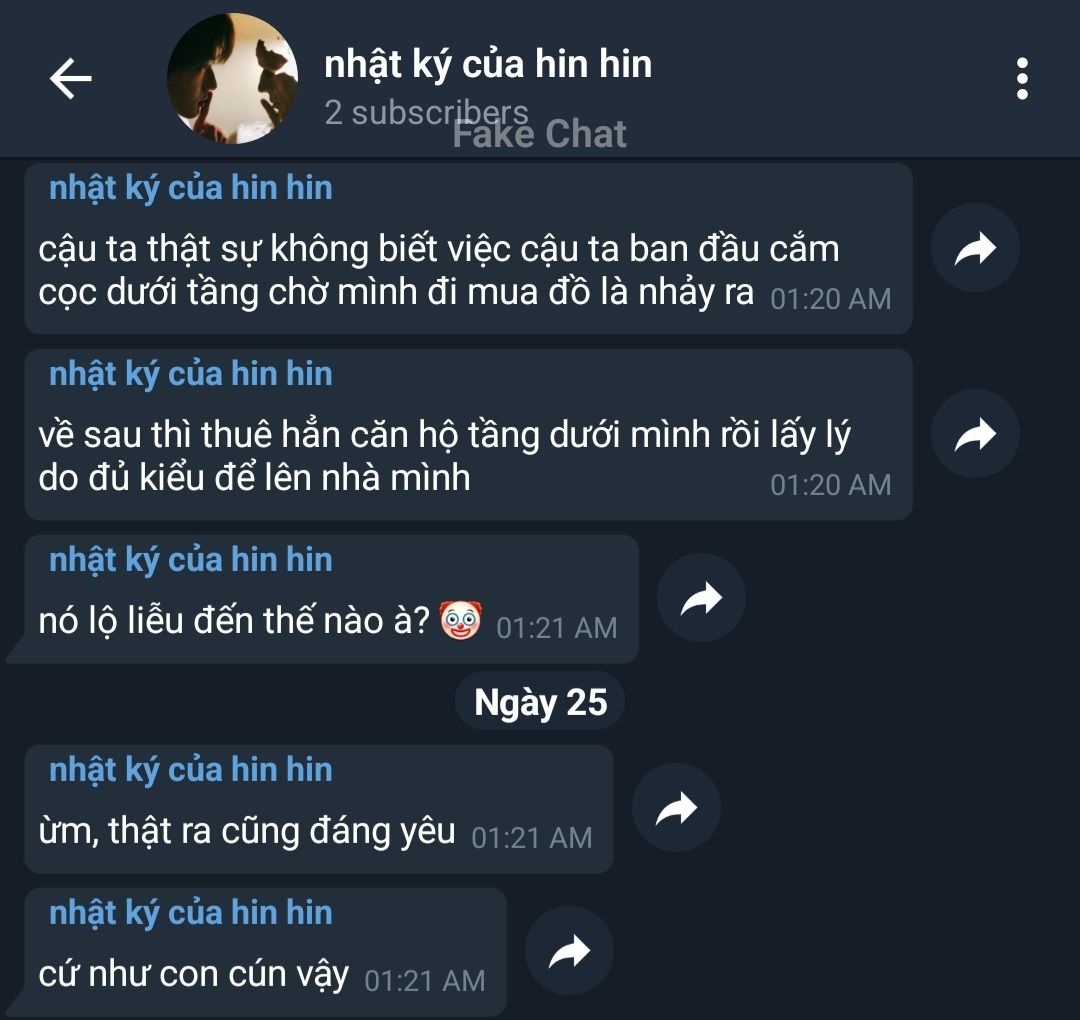Forward the message ending "để lên nhà mình"
The width and height of the screenshot is (1080, 1020).
pyautogui.click(x=975, y=434)
